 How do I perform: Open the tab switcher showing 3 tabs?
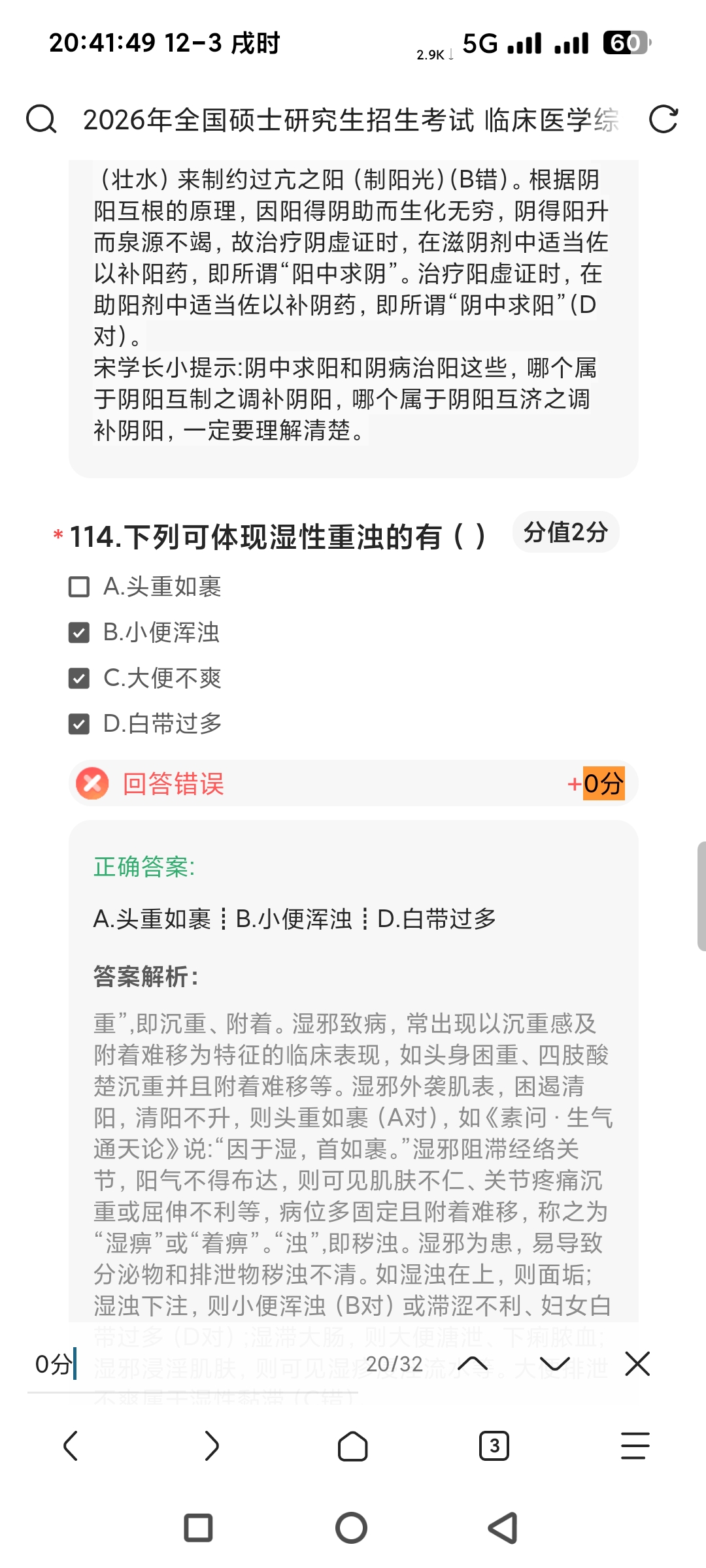[494, 1446]
